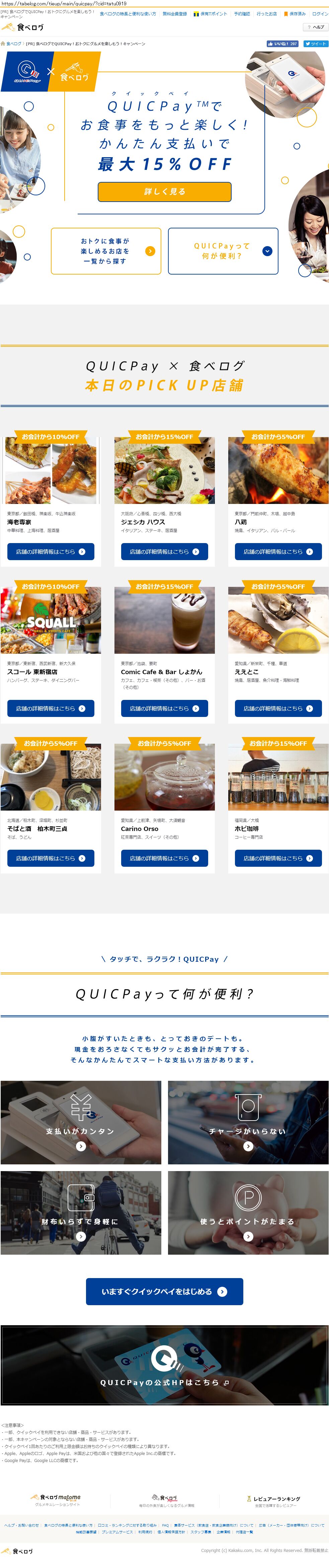View details for Comic Cafe & Bar しよかん
The height and width of the screenshot is (1568, 329).
click(164, 709)
